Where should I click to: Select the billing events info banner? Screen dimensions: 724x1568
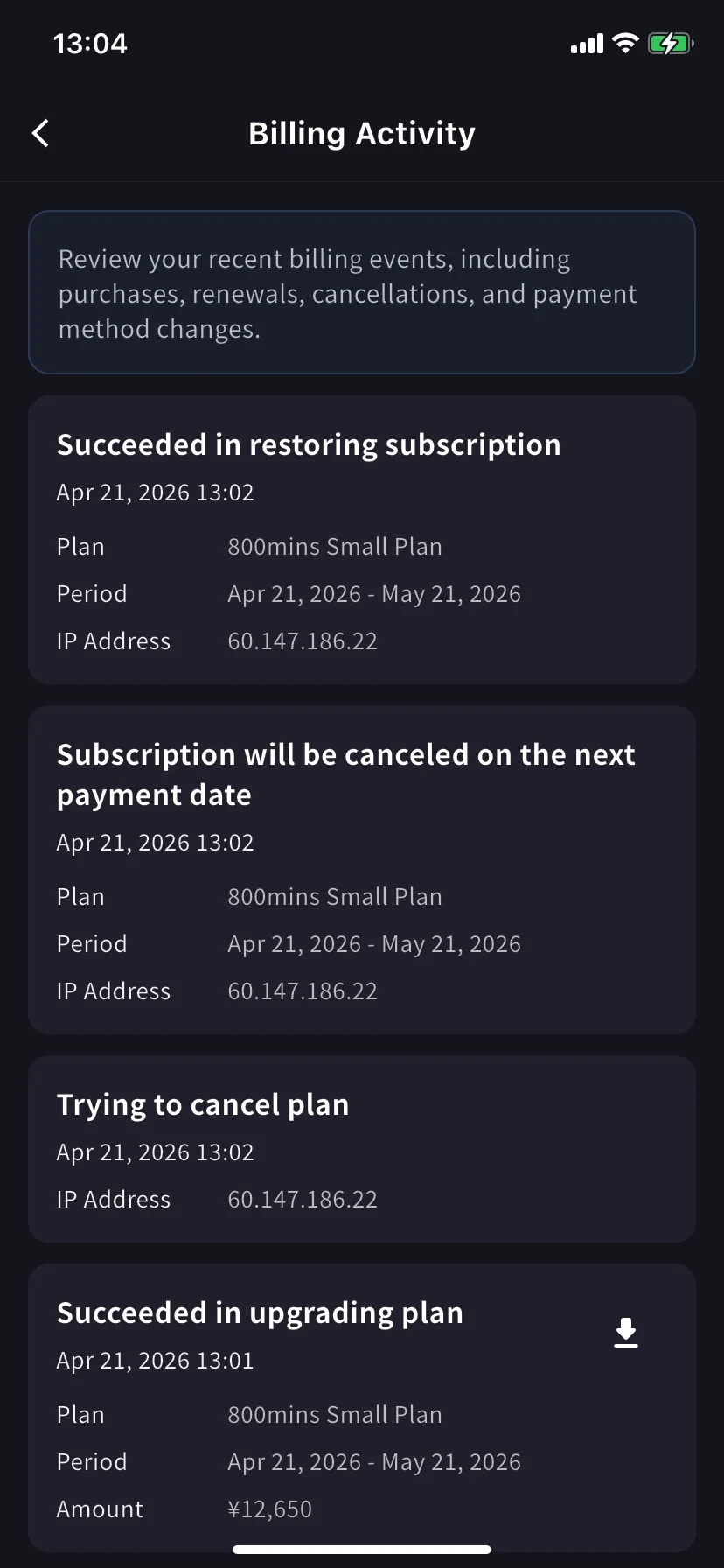point(361,292)
